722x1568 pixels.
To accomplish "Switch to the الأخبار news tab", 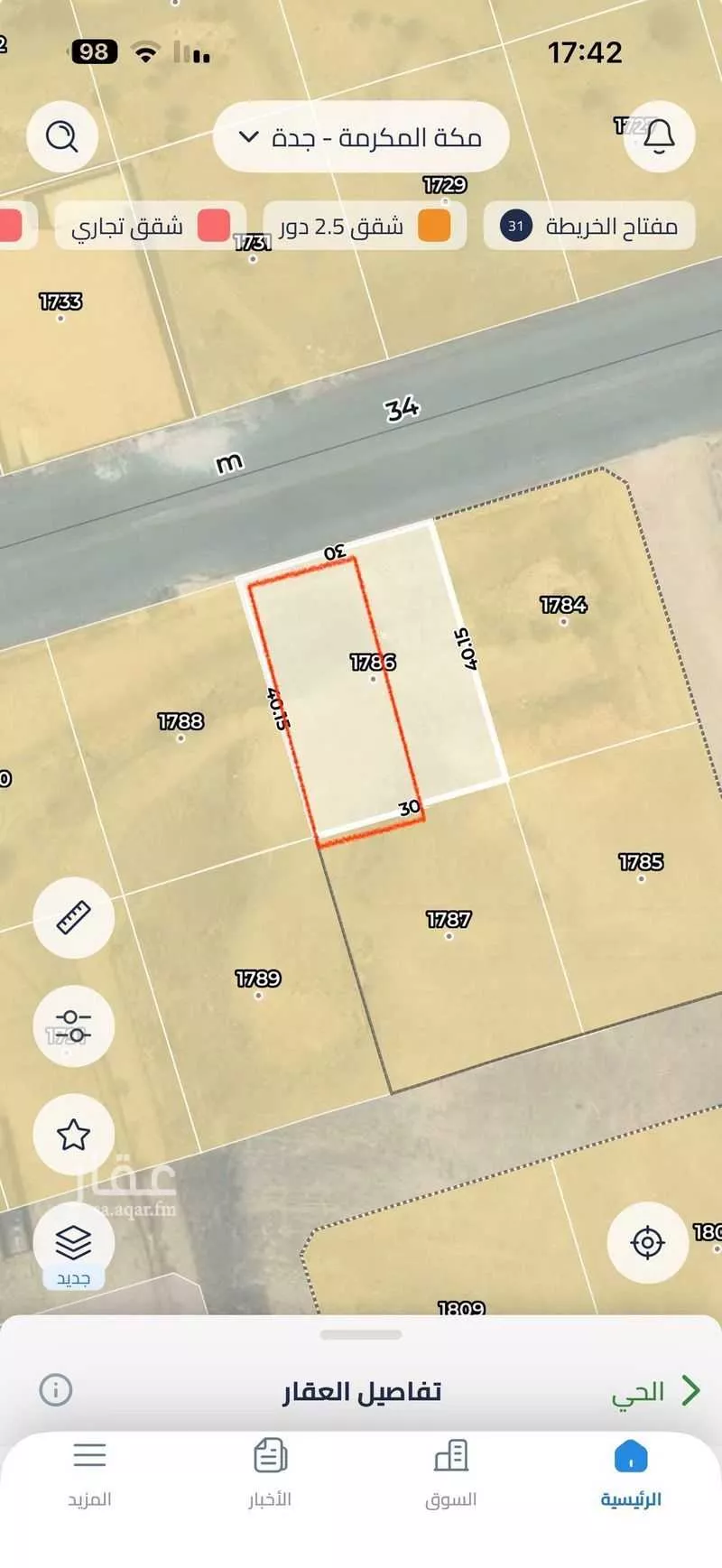I will click(270, 1474).
